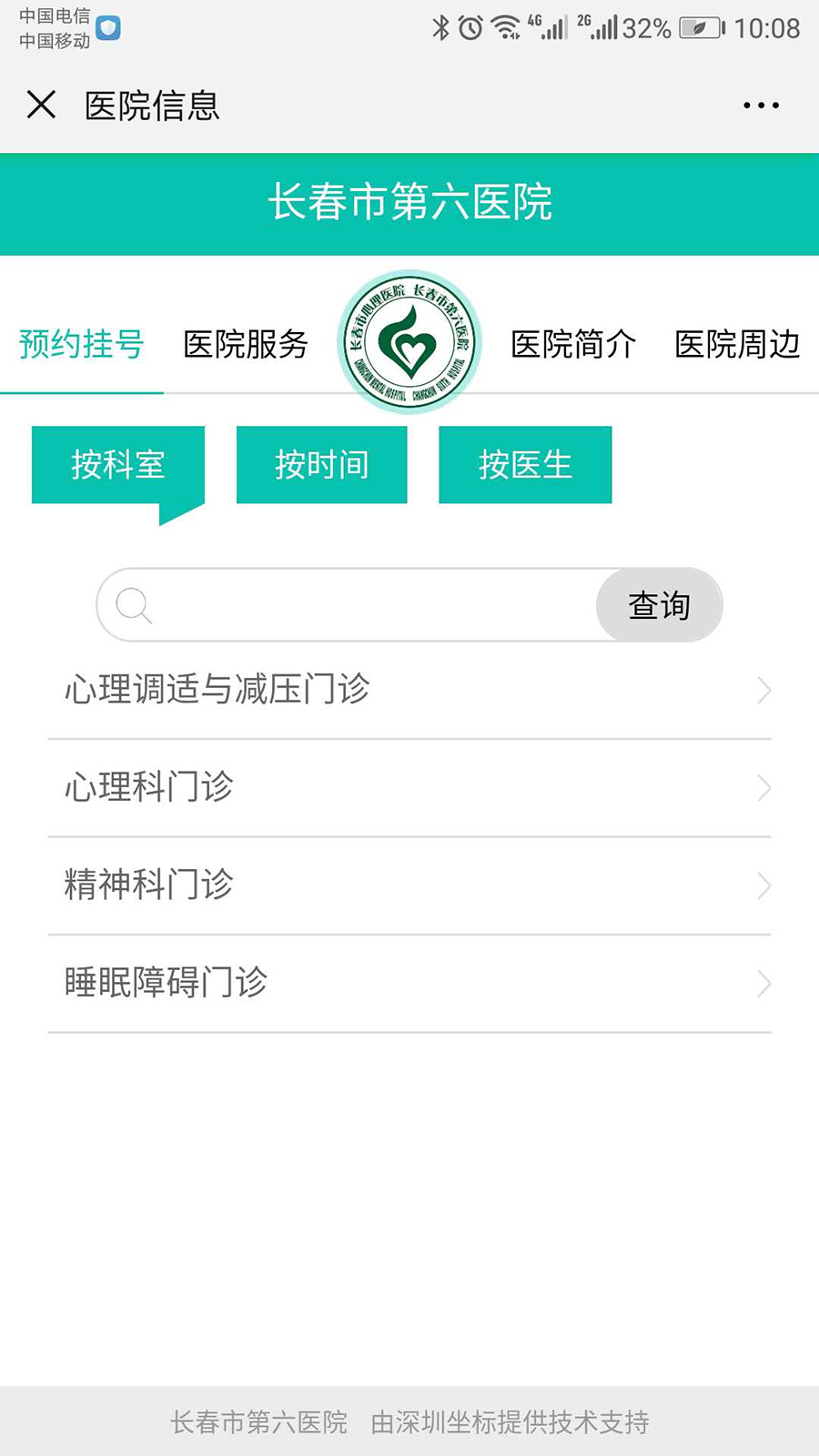Go to the 医院周边 tab
819x1456 pixels.
pos(737,344)
